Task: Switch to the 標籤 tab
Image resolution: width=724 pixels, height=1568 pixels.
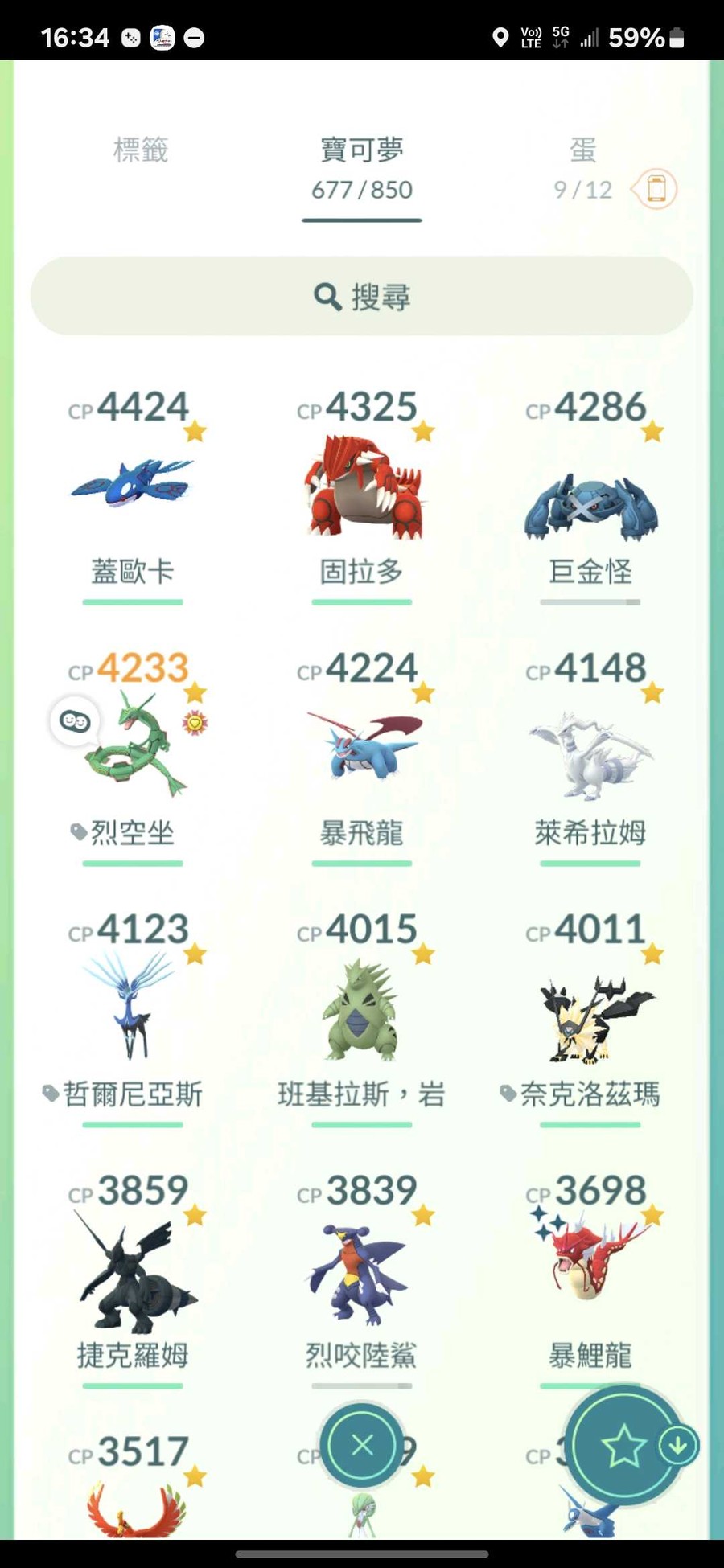Action: pyautogui.click(x=141, y=150)
